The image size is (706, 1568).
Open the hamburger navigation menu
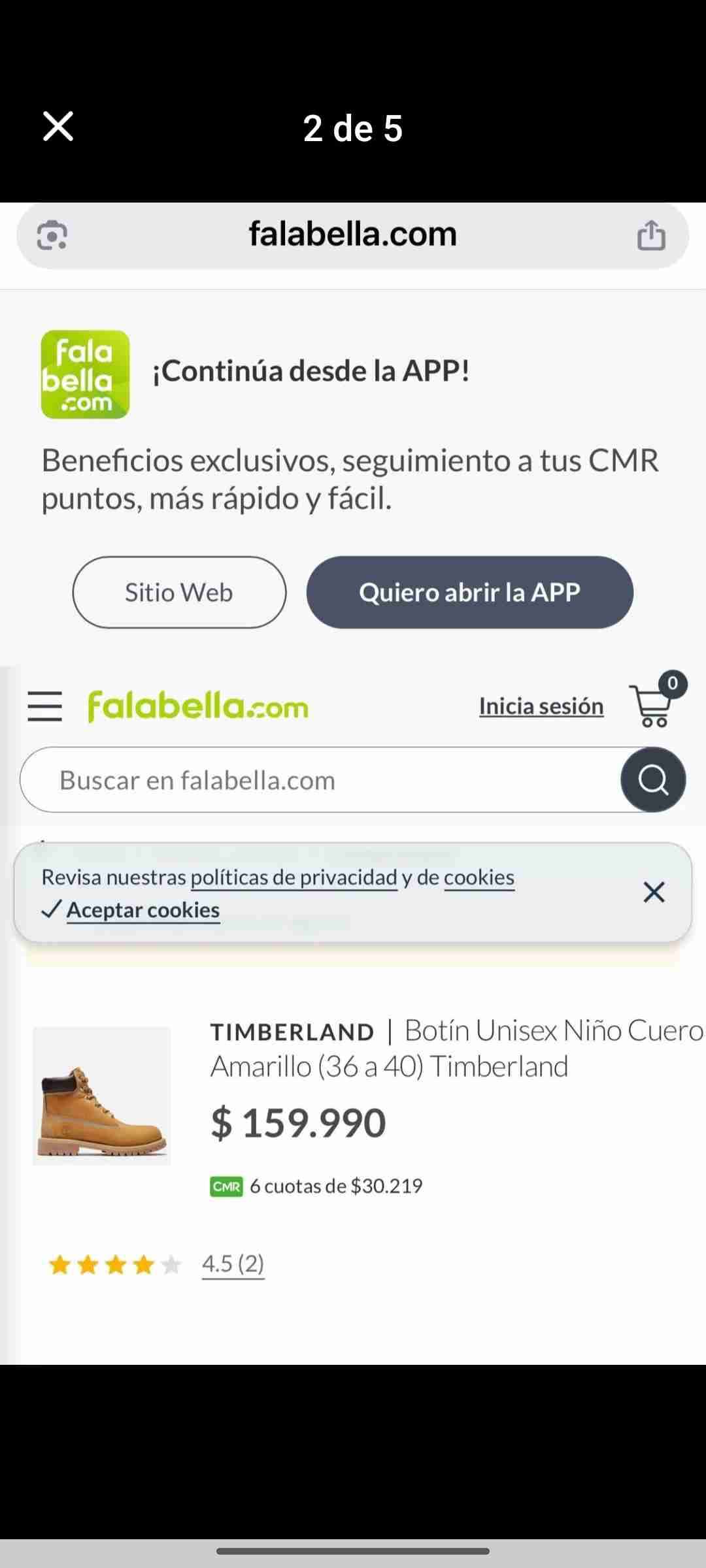point(43,706)
